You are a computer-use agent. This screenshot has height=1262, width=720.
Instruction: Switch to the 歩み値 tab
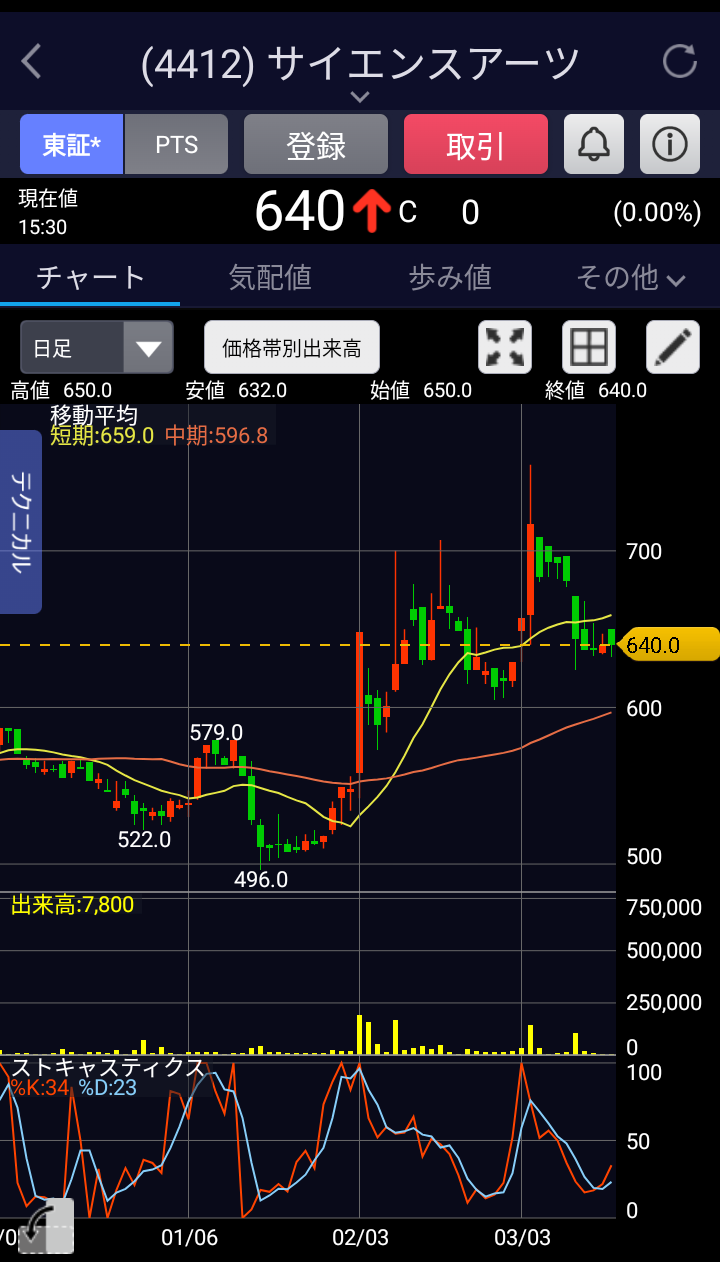pyautogui.click(x=450, y=277)
